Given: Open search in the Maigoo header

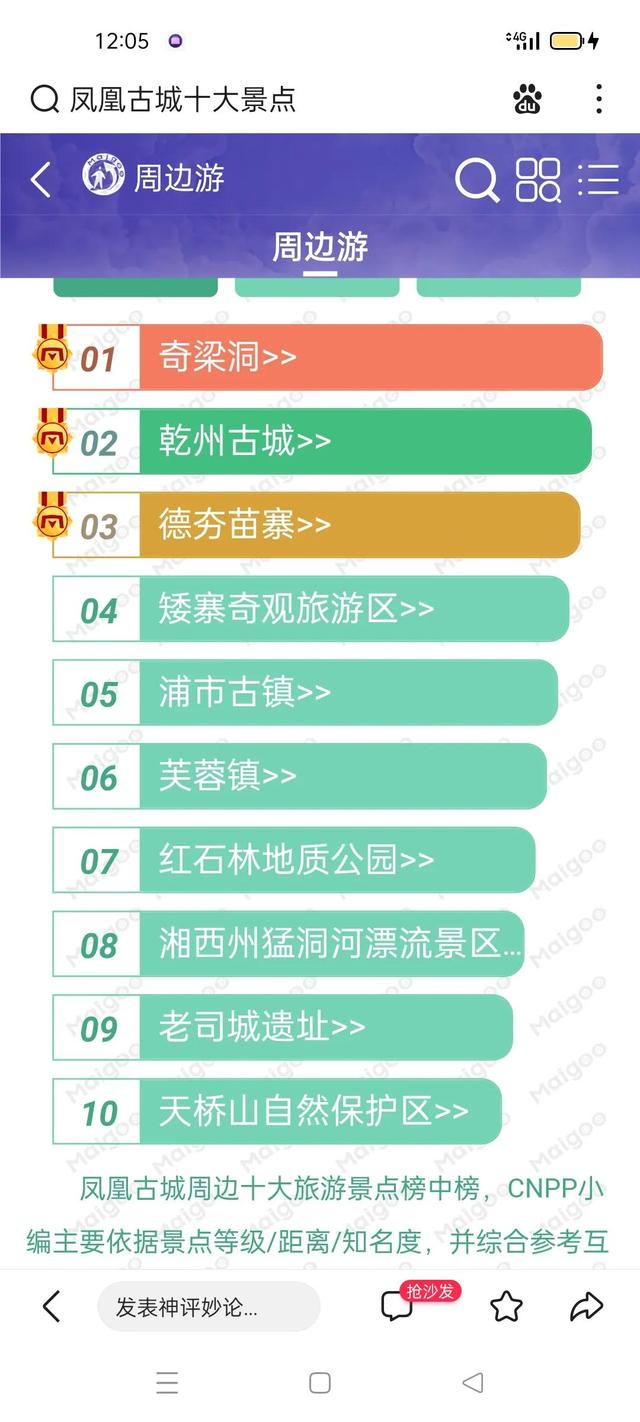Looking at the screenshot, I should pos(476,181).
